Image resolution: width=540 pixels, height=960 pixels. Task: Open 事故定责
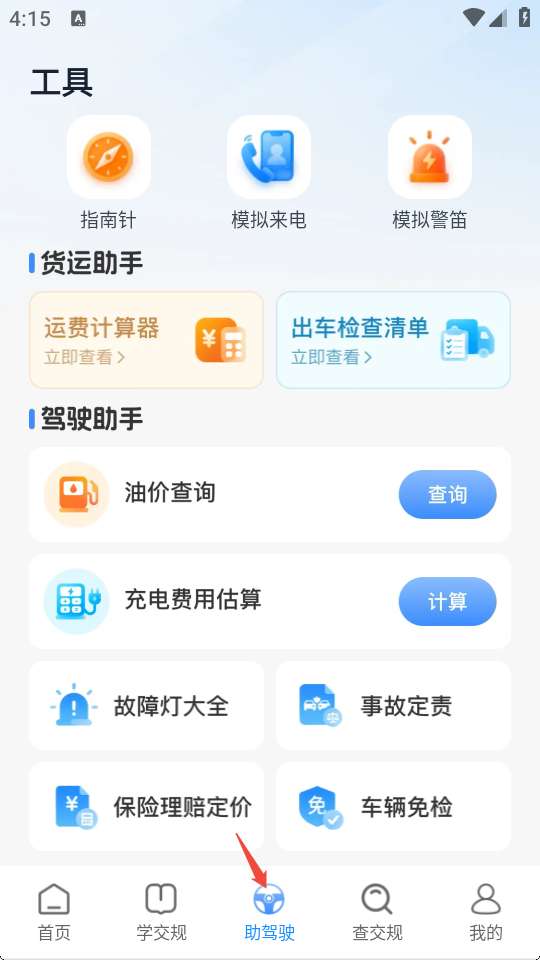coord(393,705)
